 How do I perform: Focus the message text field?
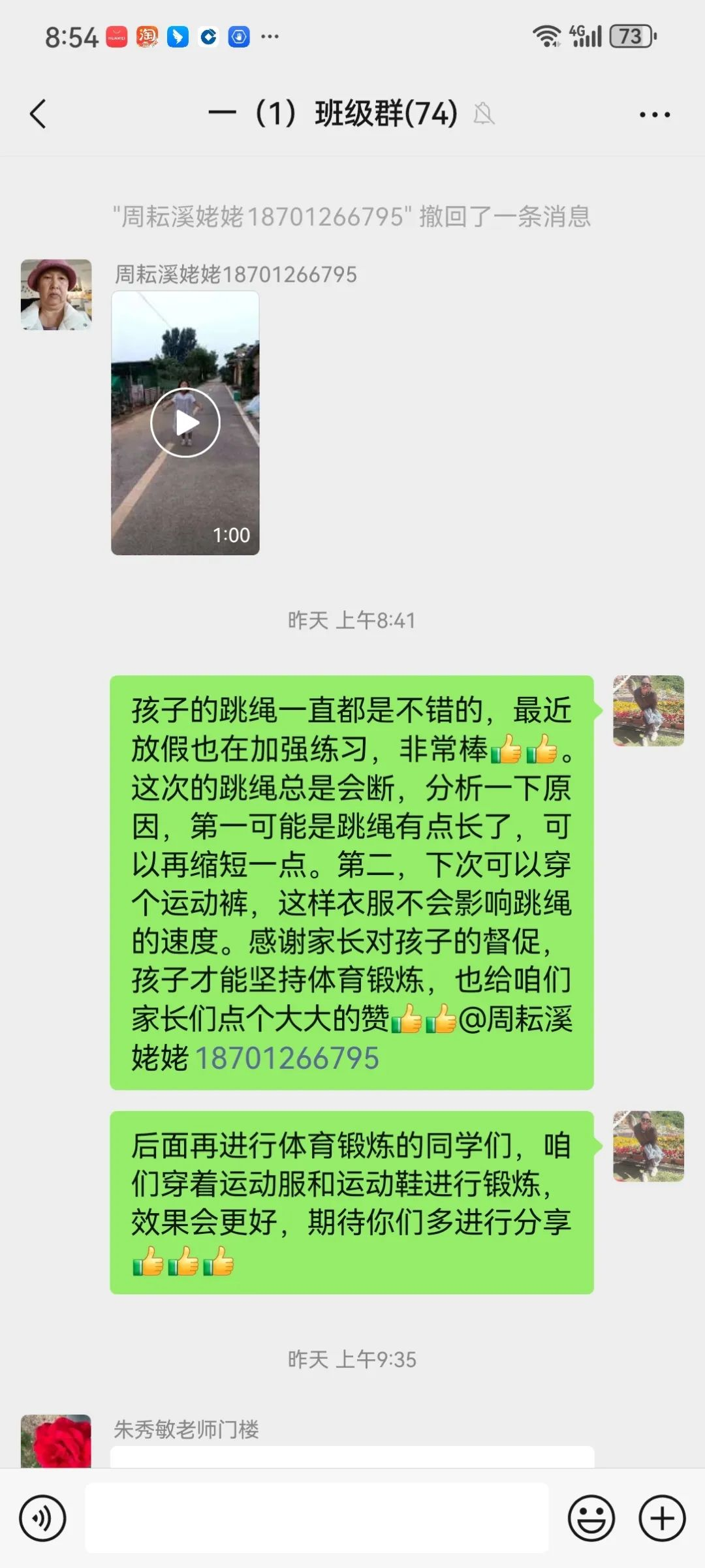(x=317, y=1518)
